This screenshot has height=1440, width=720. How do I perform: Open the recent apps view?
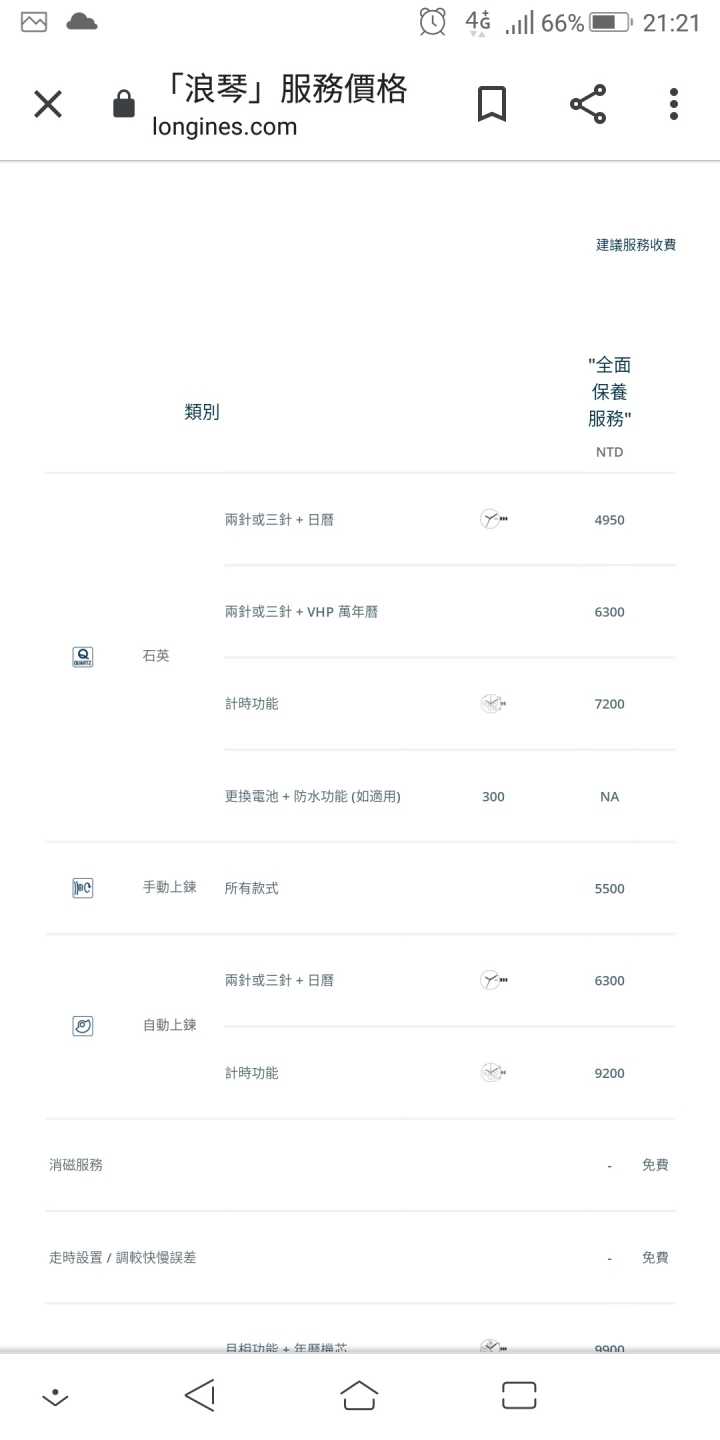(519, 1395)
